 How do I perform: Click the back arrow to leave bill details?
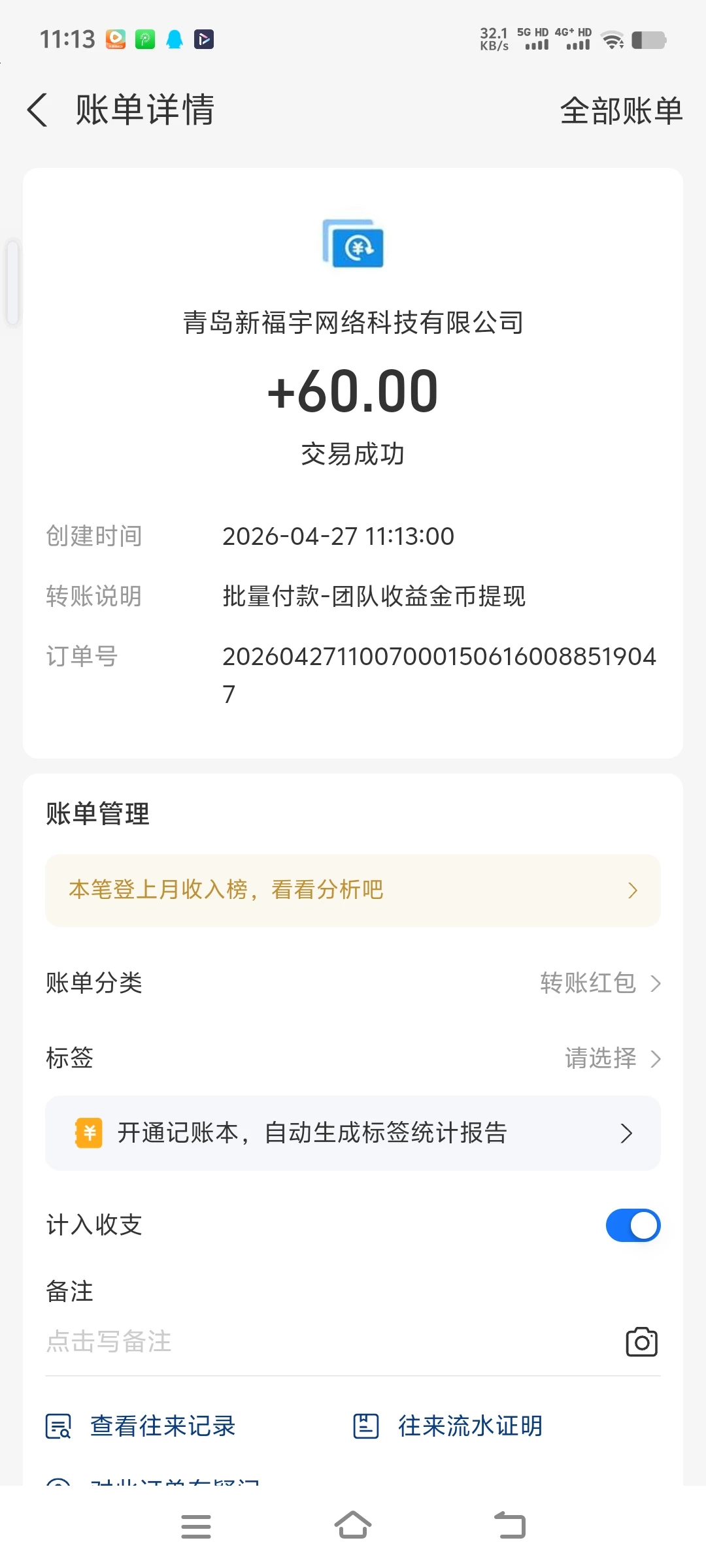pyautogui.click(x=37, y=111)
